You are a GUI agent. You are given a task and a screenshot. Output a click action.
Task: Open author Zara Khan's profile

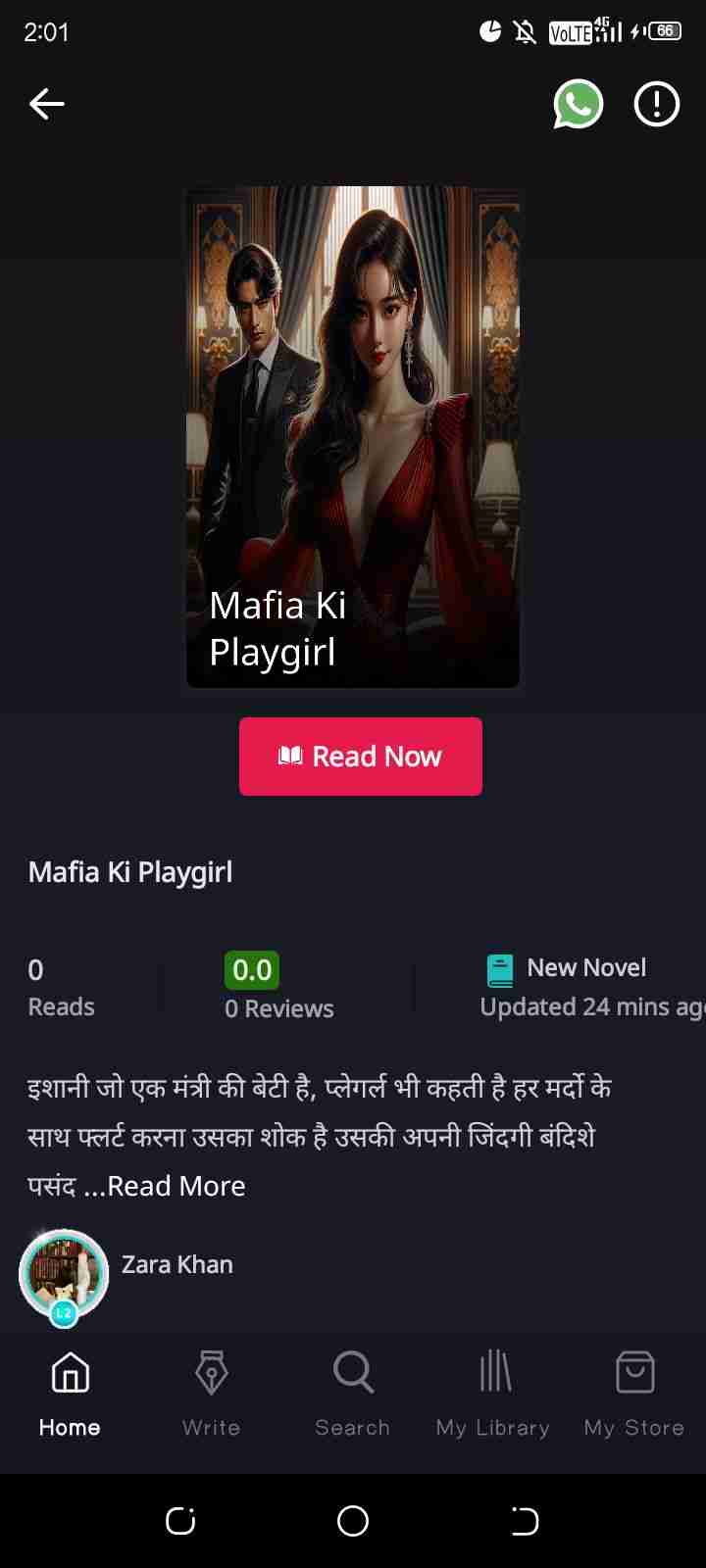click(176, 1265)
